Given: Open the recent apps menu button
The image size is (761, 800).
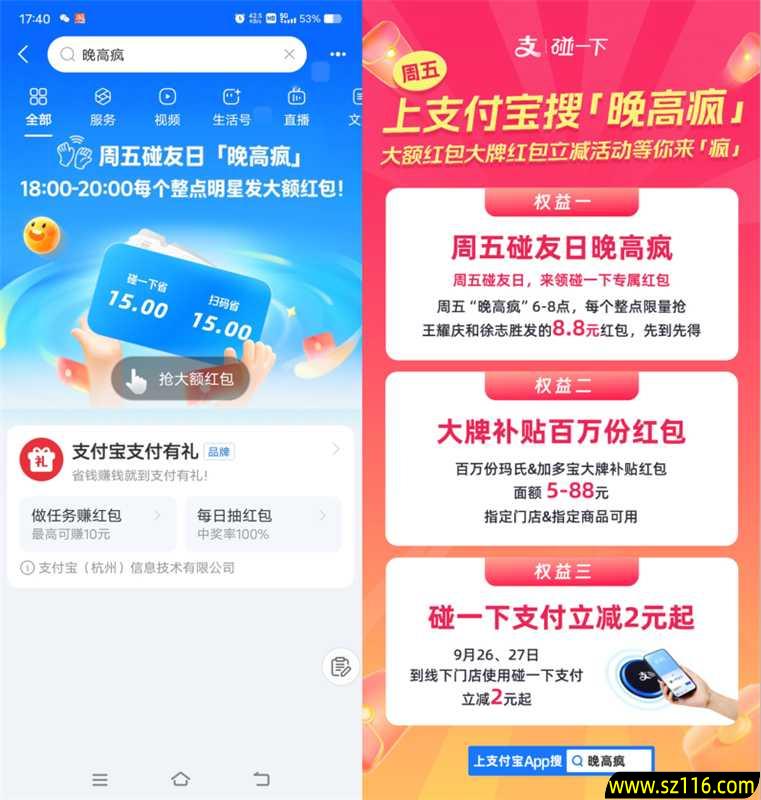Looking at the screenshot, I should [99, 779].
